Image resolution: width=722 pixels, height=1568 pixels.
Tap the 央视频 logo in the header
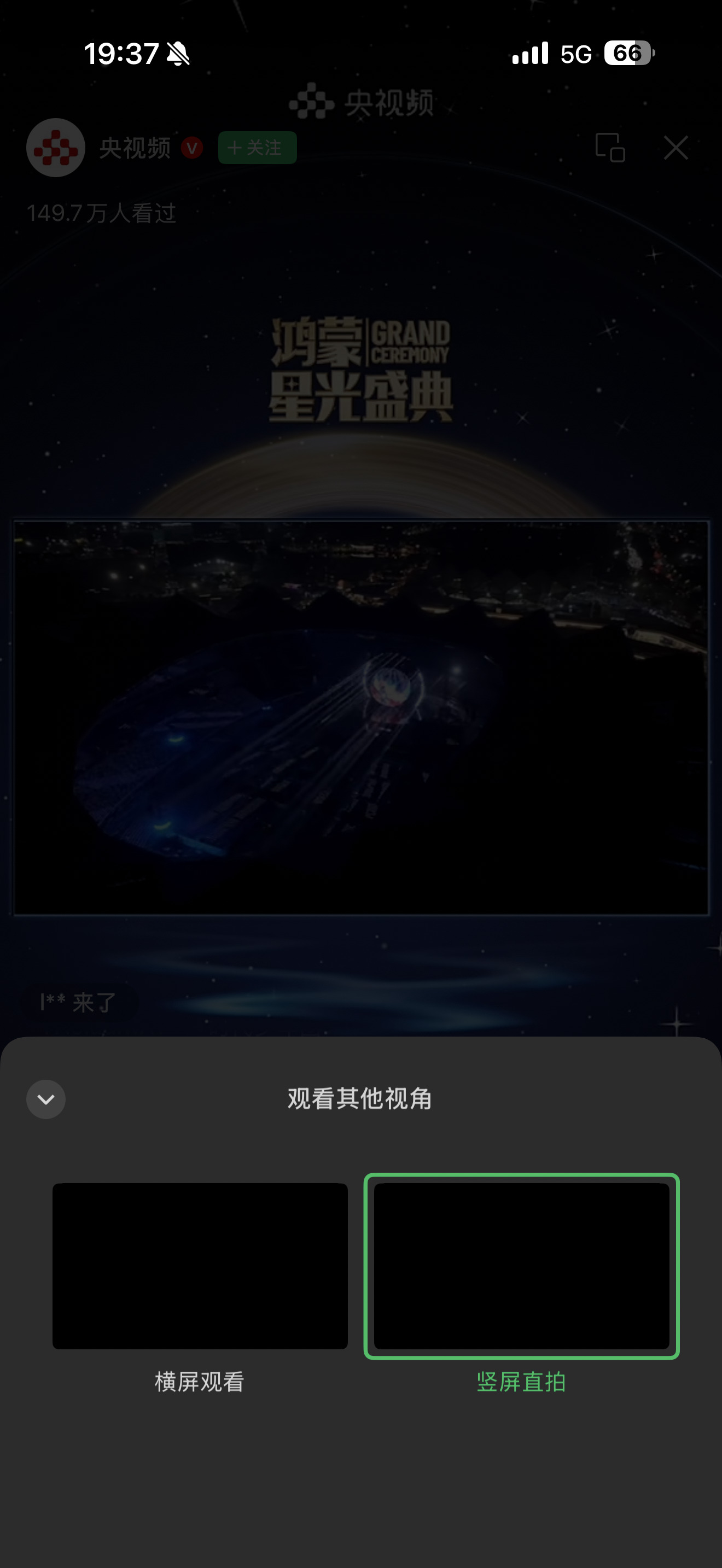361,102
